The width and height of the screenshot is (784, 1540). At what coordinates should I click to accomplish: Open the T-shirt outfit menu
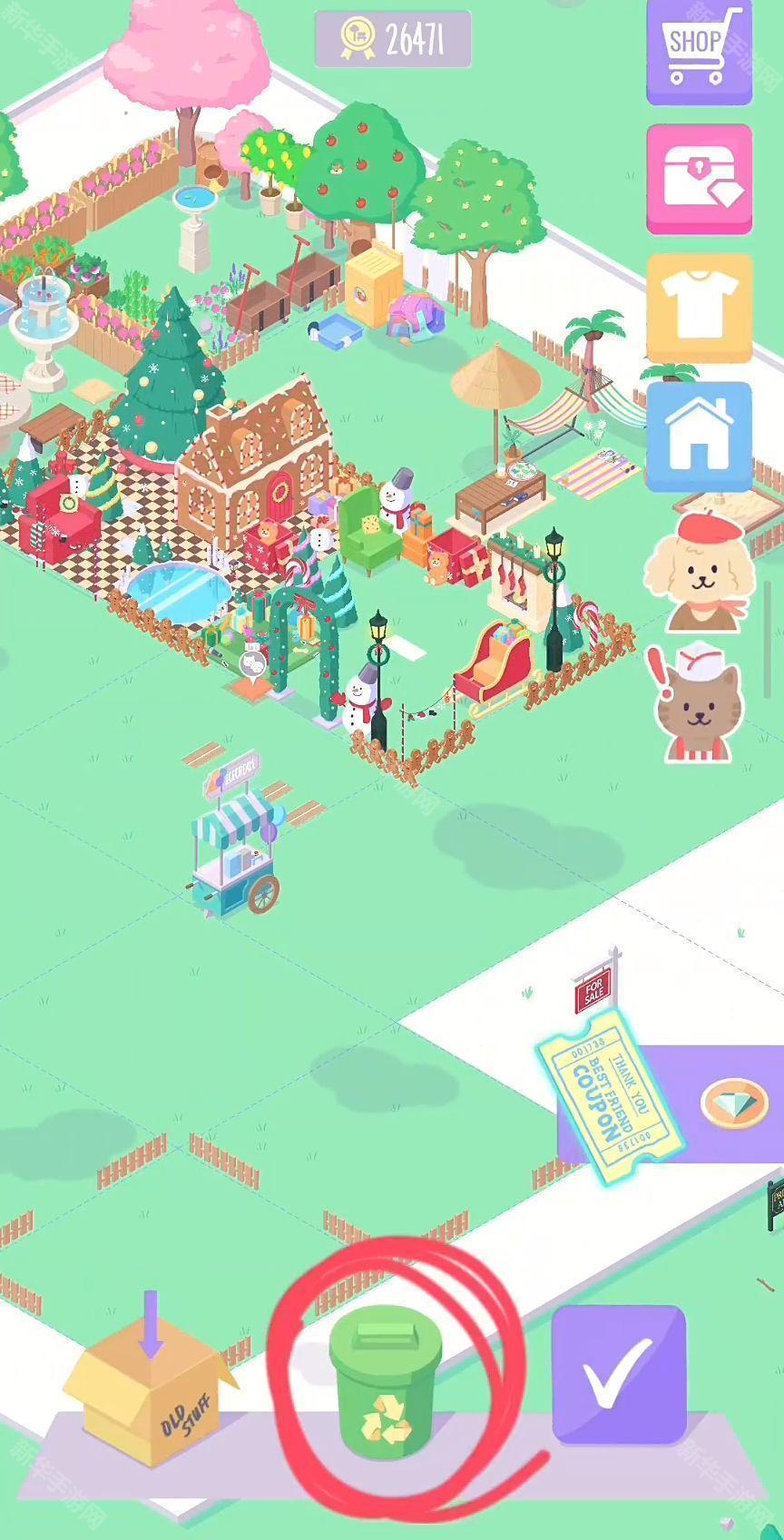pos(699,309)
